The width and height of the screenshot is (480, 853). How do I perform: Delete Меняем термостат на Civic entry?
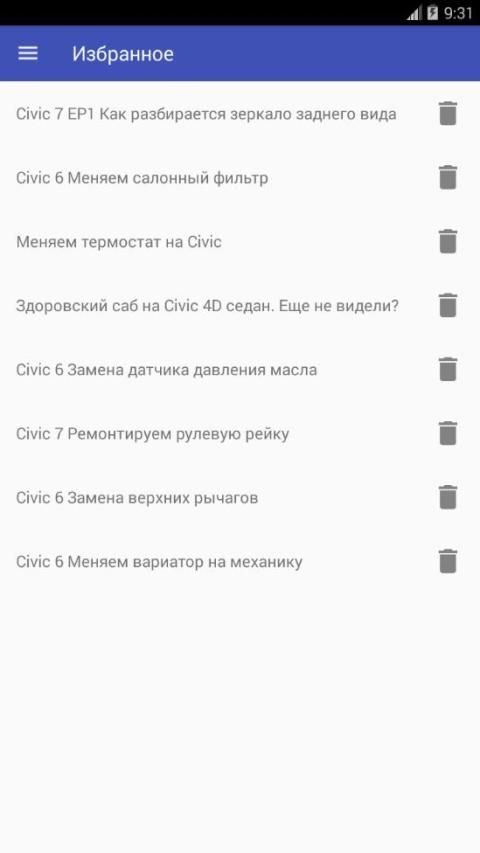point(448,242)
